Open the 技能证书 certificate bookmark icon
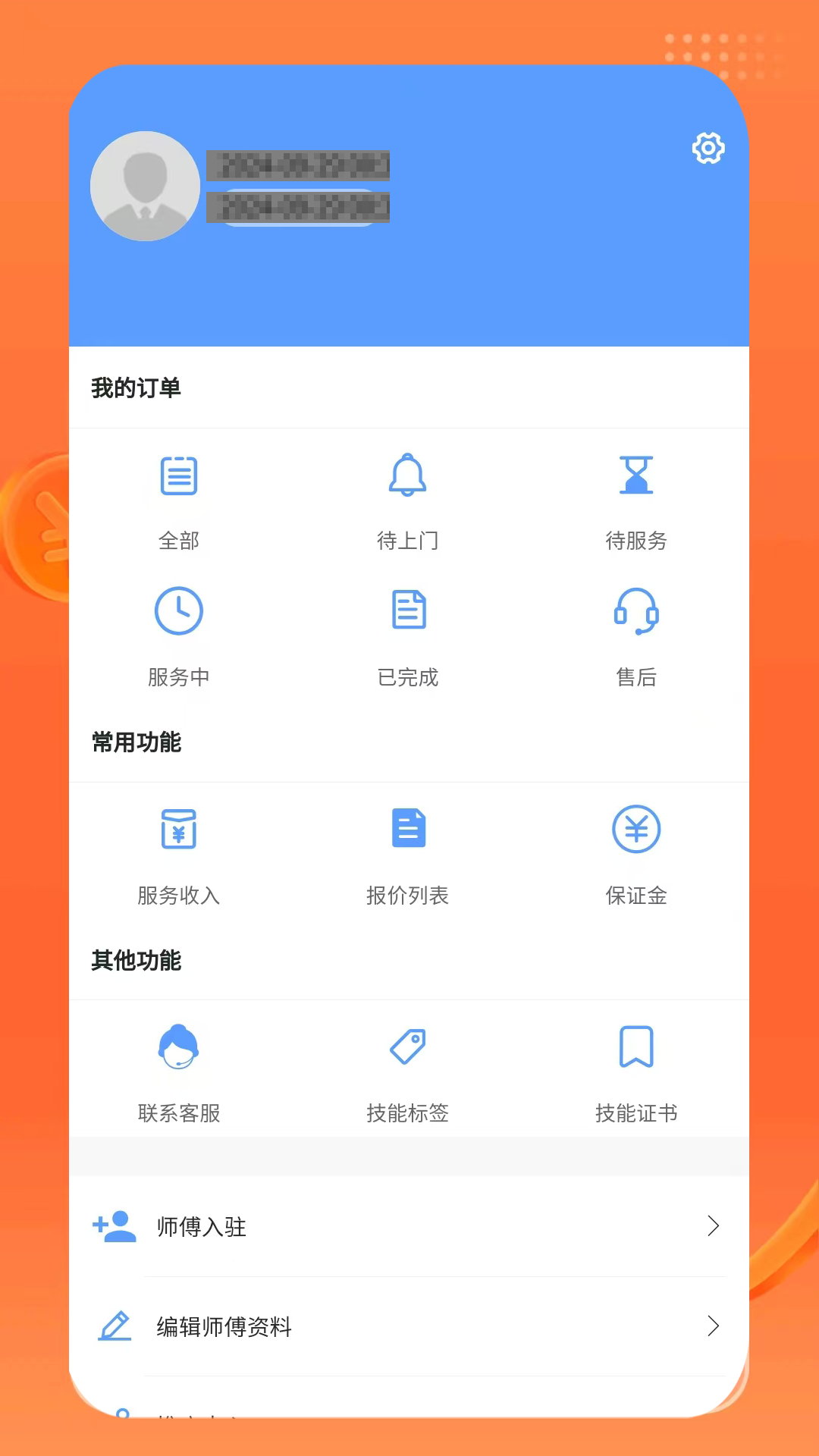The image size is (819, 1456). pyautogui.click(x=636, y=1047)
